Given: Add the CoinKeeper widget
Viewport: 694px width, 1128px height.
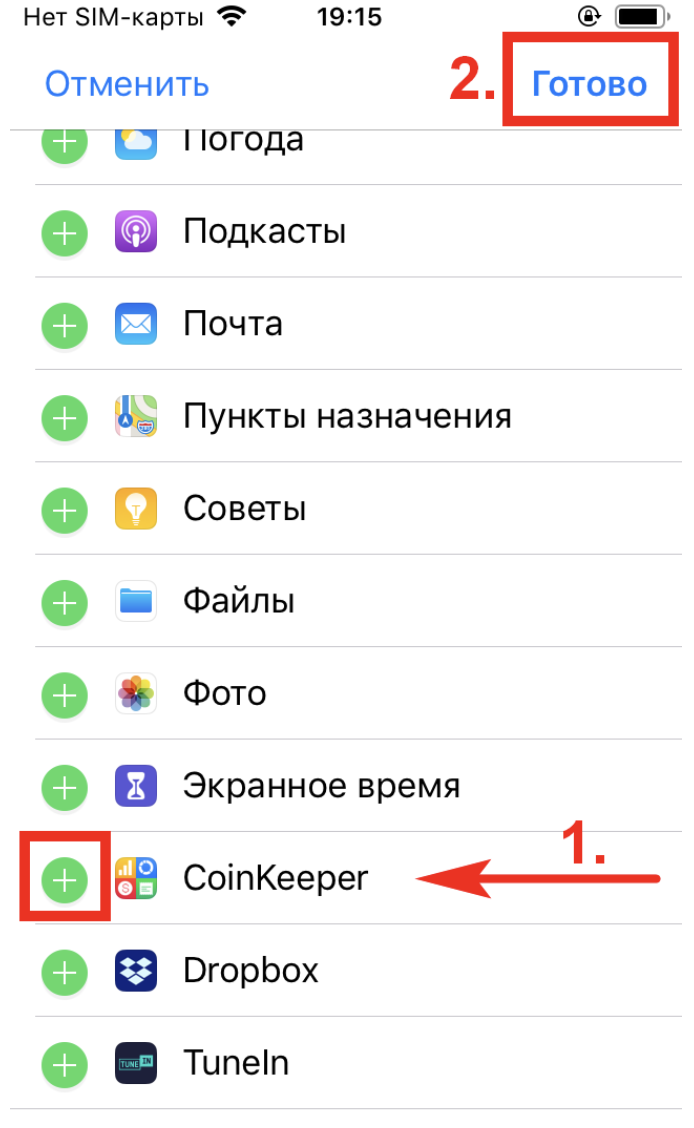Looking at the screenshot, I should tap(65, 879).
